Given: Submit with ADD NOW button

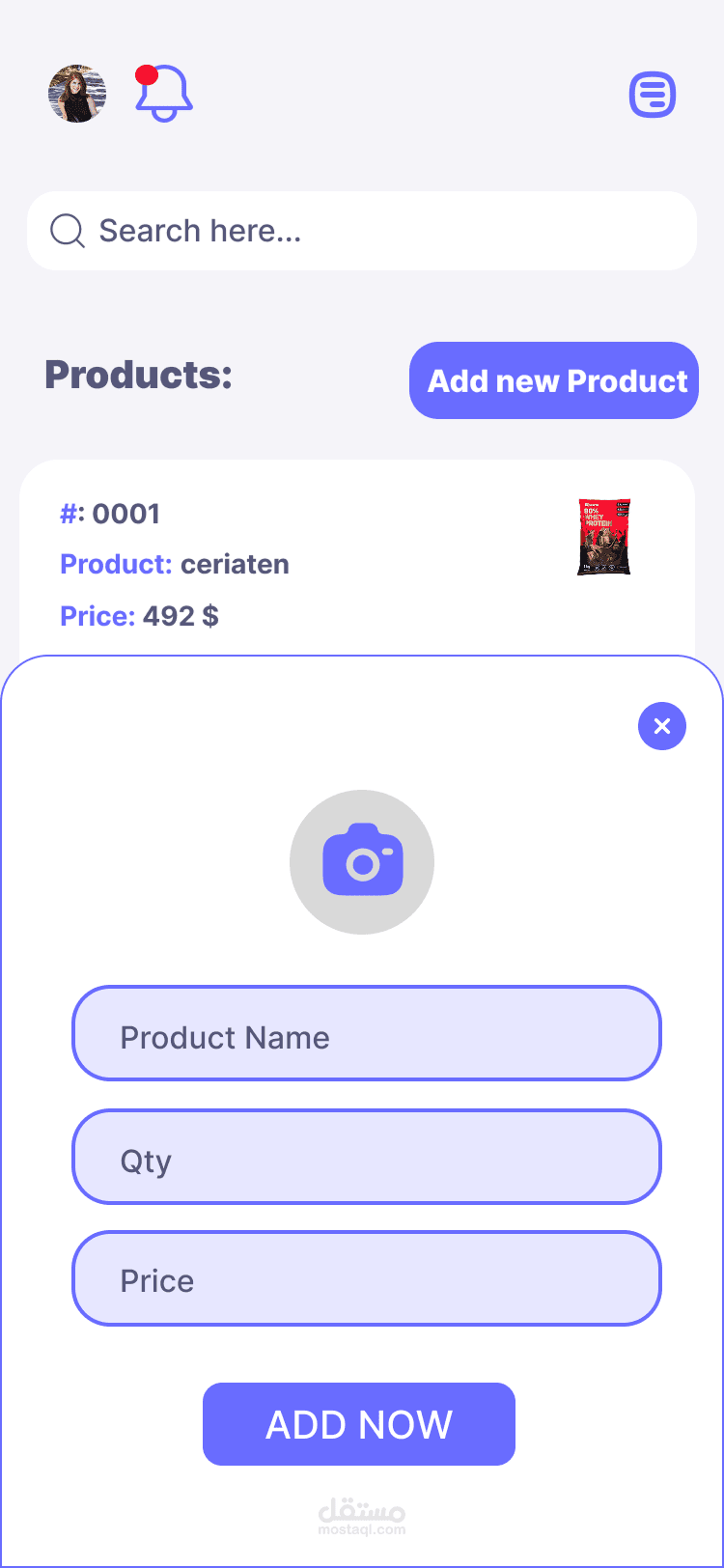Looking at the screenshot, I should [359, 1424].
